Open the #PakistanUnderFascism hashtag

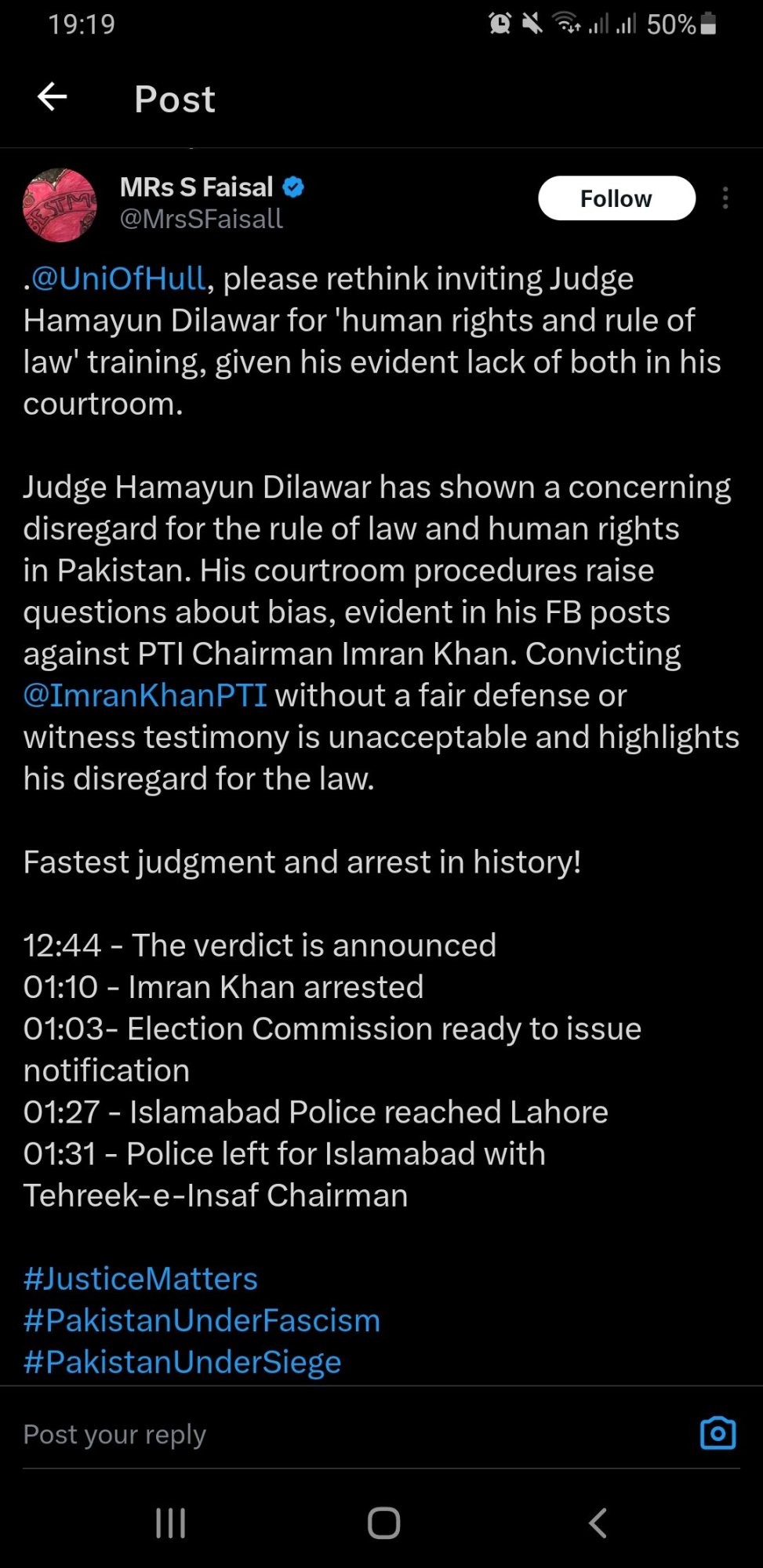click(x=202, y=1320)
